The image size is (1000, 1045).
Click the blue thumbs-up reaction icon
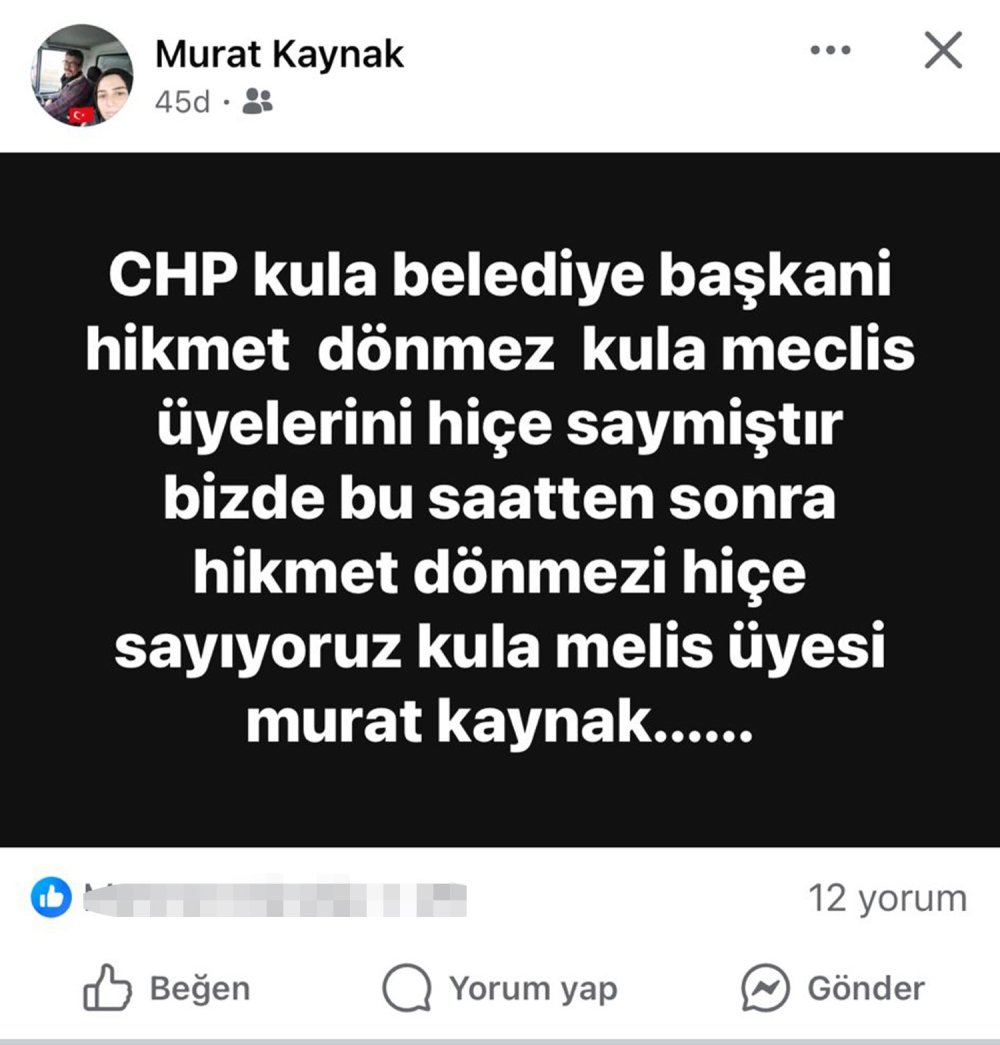tap(51, 897)
